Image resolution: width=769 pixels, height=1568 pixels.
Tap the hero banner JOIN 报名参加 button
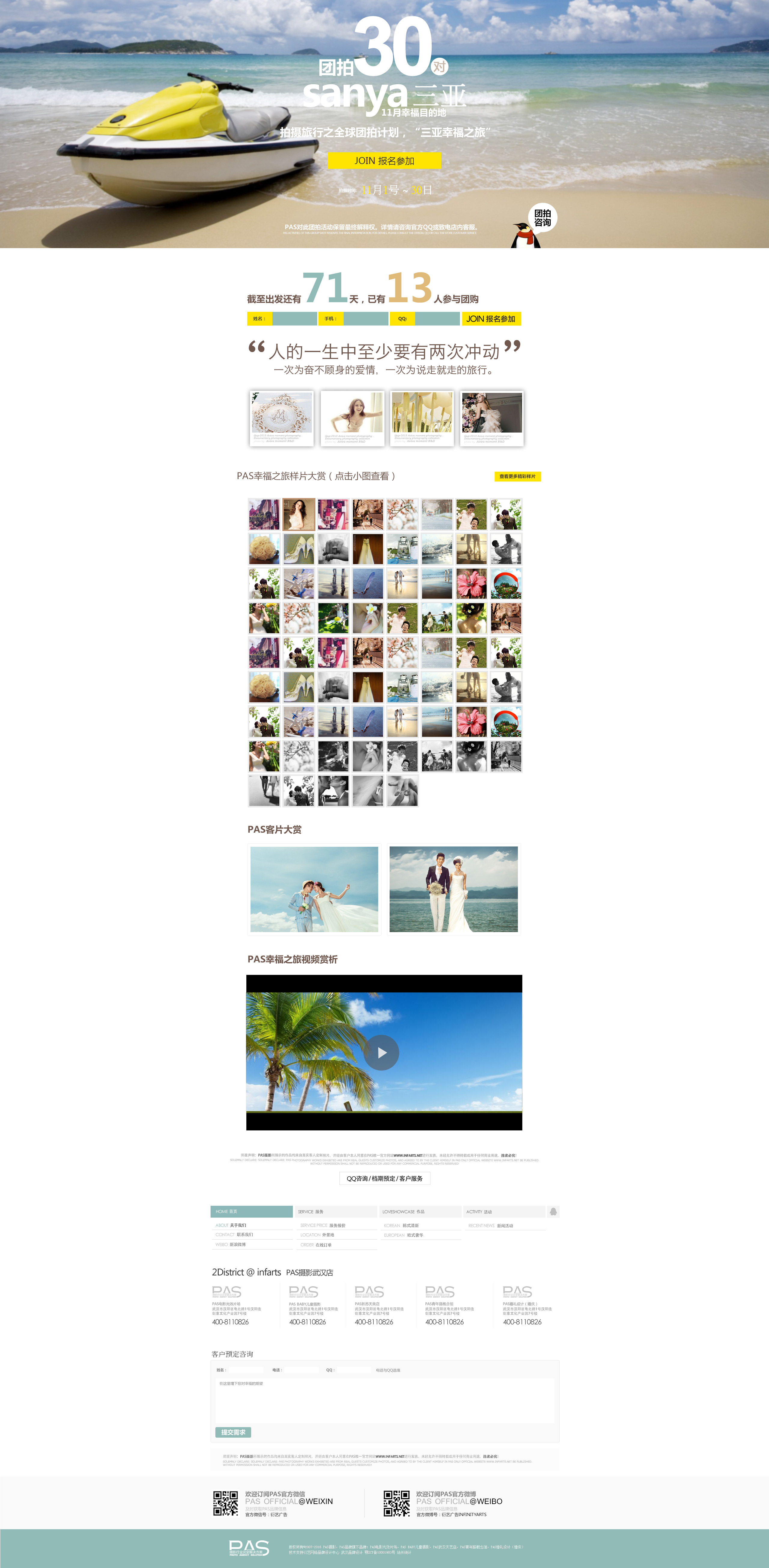pyautogui.click(x=384, y=161)
